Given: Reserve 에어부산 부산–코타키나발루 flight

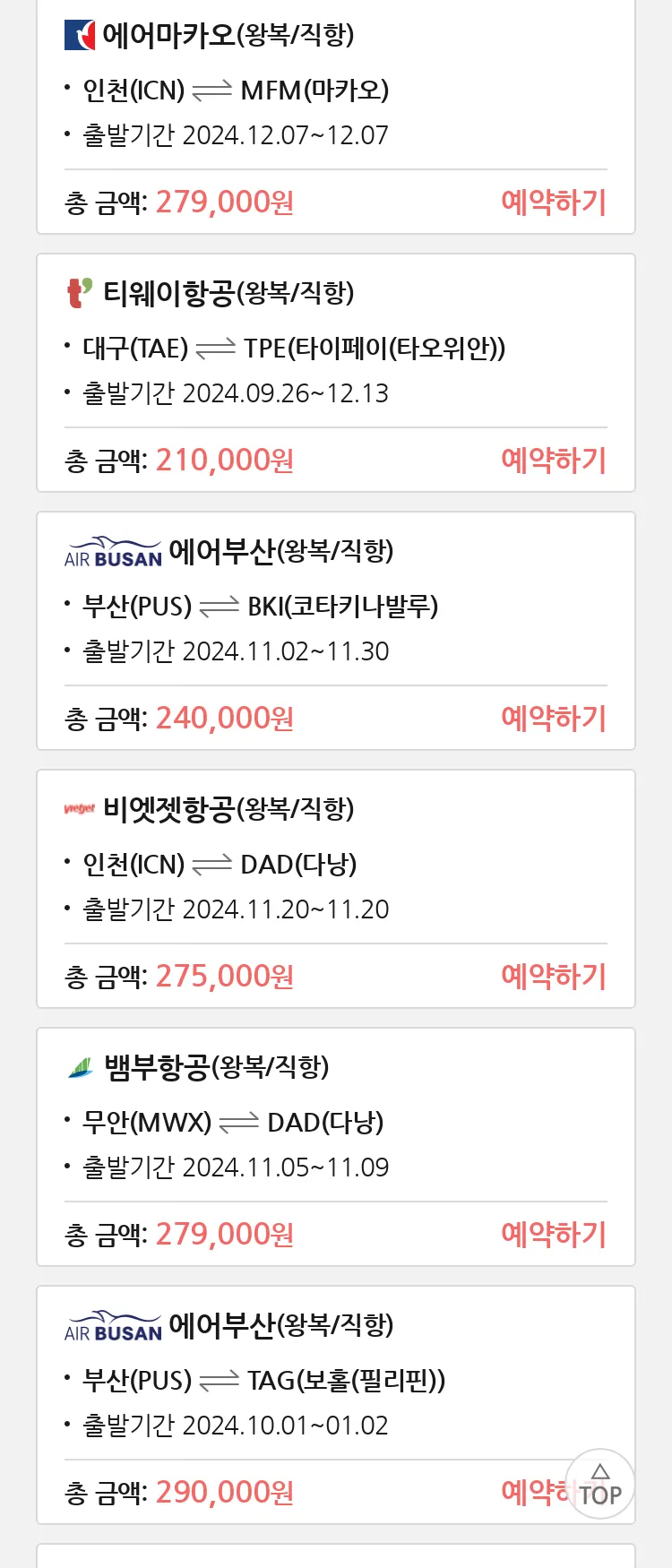Looking at the screenshot, I should pos(553,719).
